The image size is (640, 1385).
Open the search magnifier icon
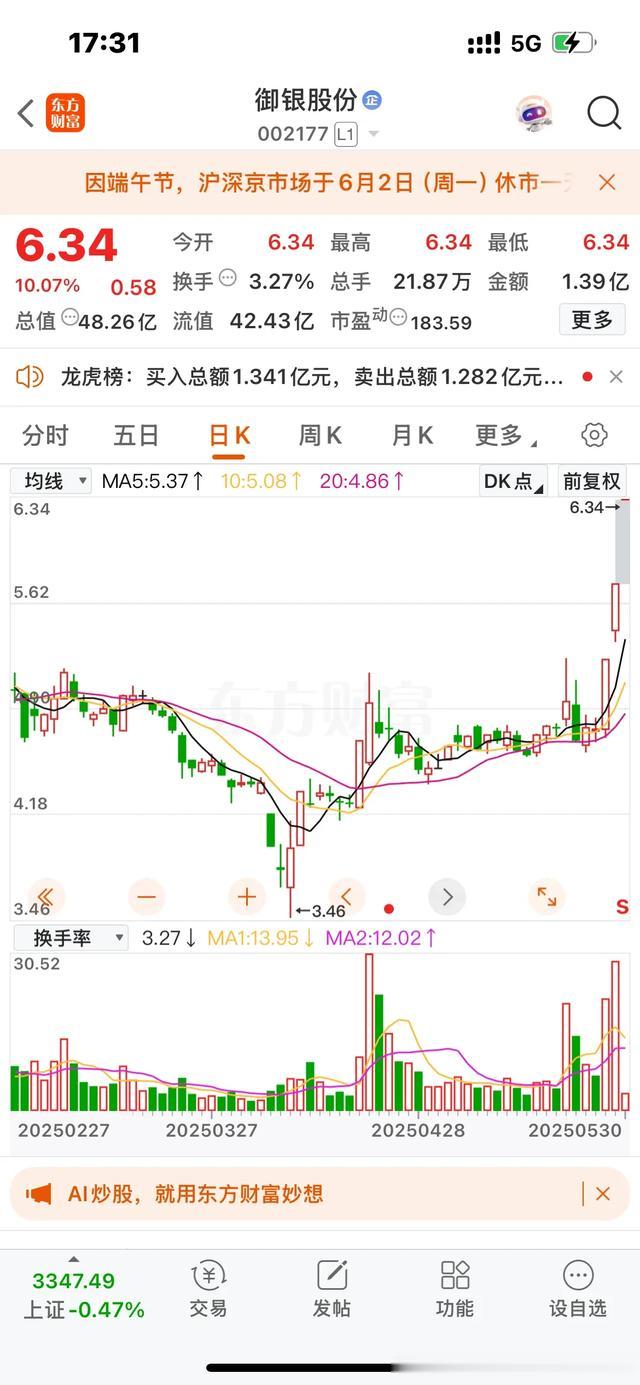604,114
